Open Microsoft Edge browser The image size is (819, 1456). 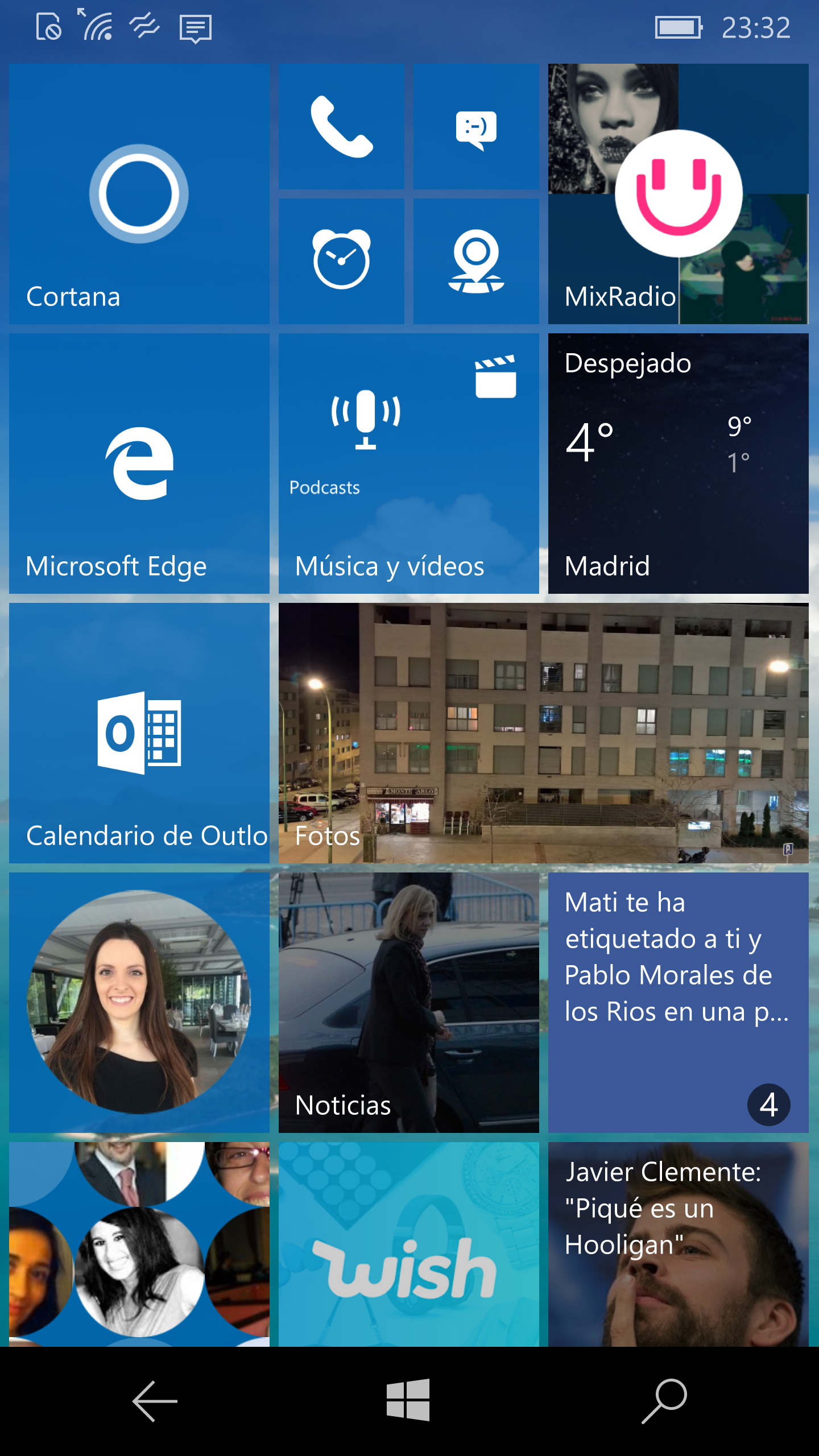click(x=139, y=464)
